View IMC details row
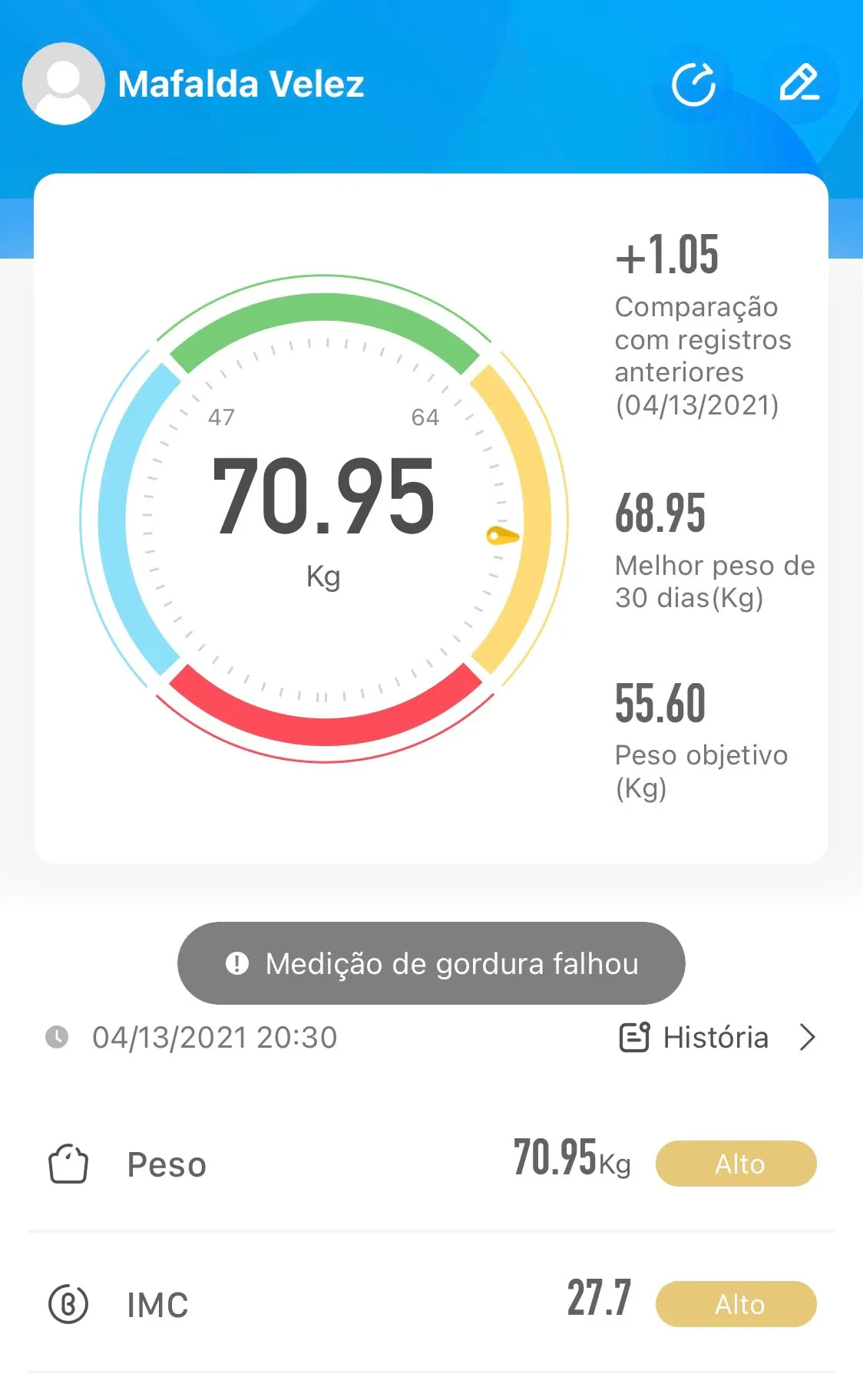The width and height of the screenshot is (863, 1400). click(x=431, y=1303)
